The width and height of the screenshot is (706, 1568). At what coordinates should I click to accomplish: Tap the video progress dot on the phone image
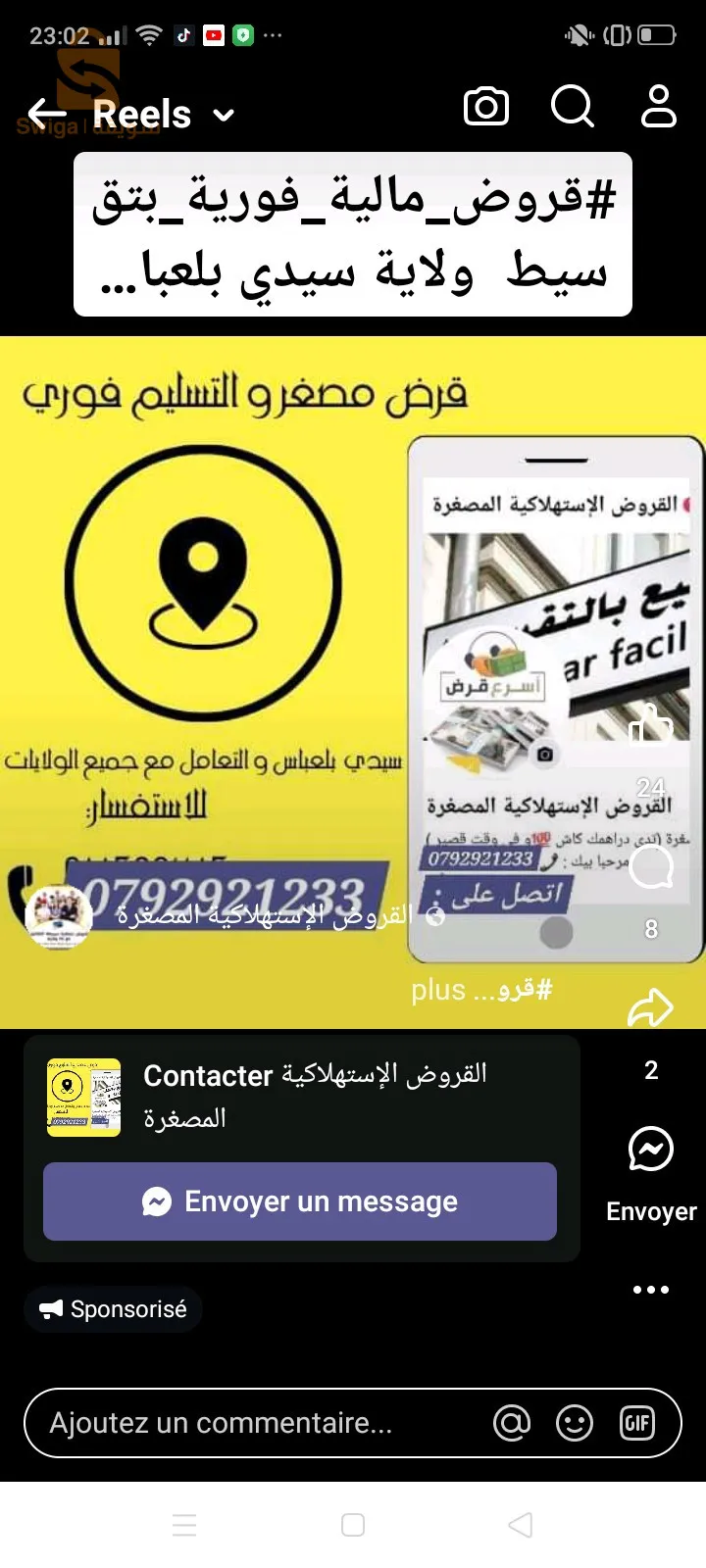[x=556, y=934]
